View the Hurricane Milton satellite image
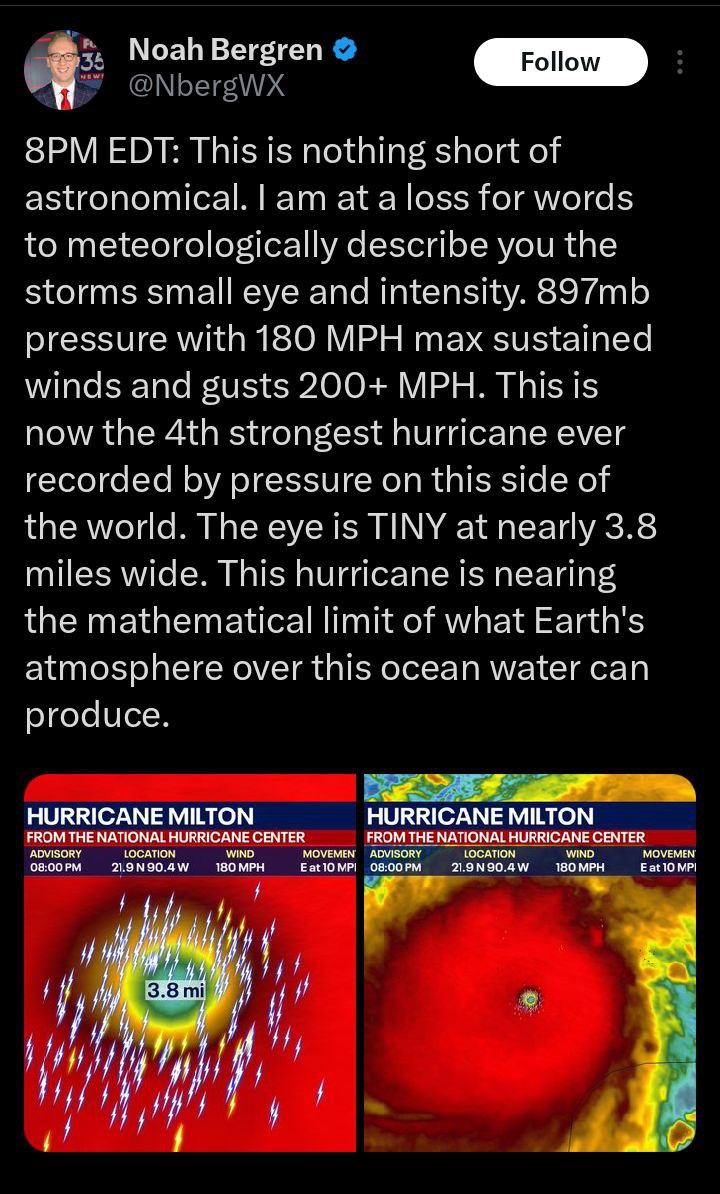Image resolution: width=720 pixels, height=1194 pixels. pyautogui.click(x=530, y=963)
